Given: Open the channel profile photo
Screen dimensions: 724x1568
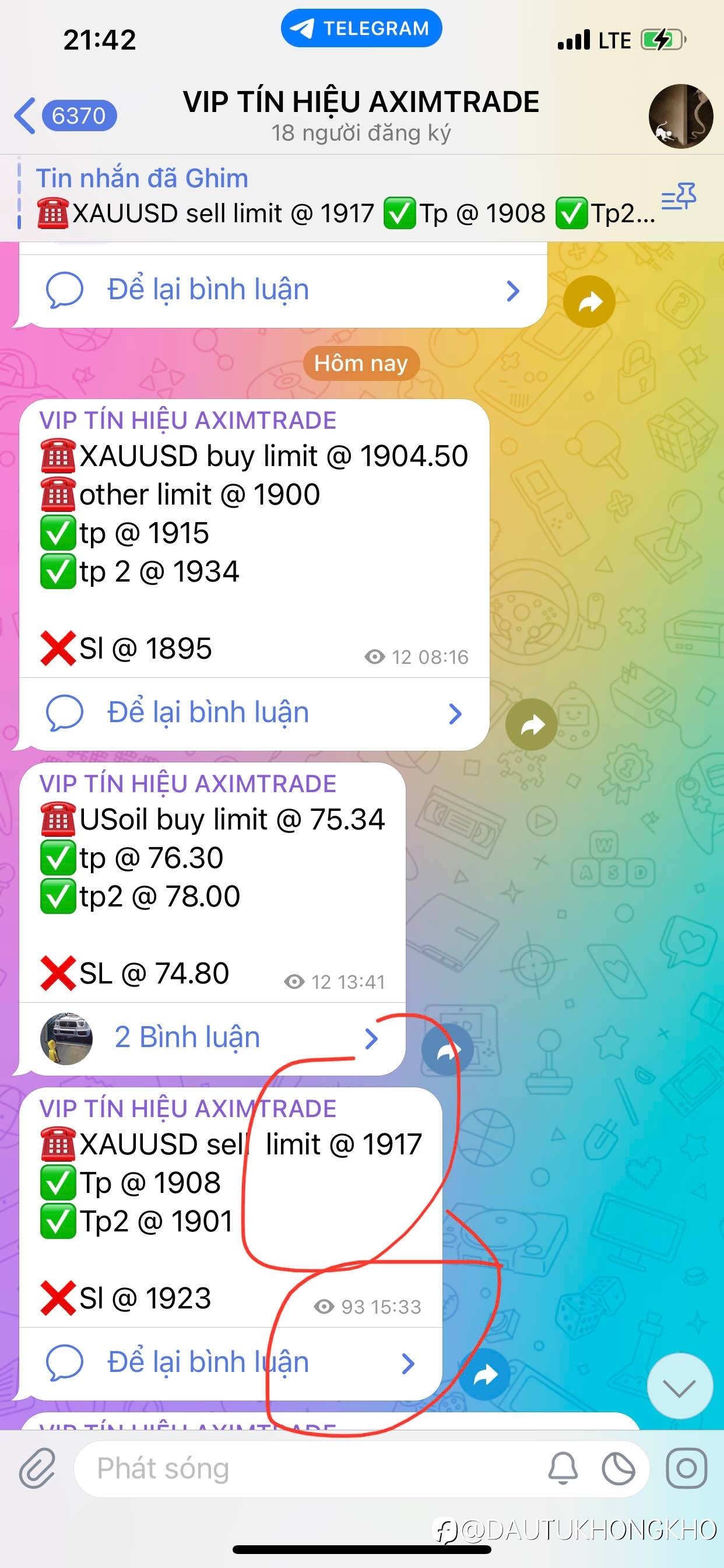Looking at the screenshot, I should point(680,116).
